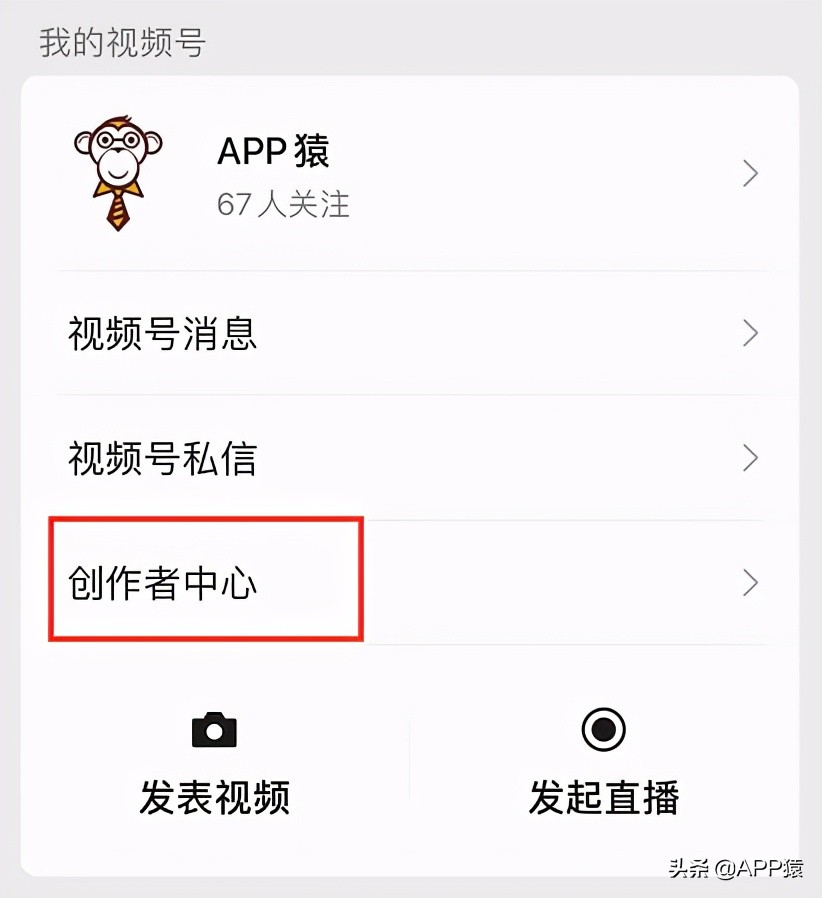The width and height of the screenshot is (822, 898).
Task: Open 视频号私信 messages
Action: [x=410, y=458]
